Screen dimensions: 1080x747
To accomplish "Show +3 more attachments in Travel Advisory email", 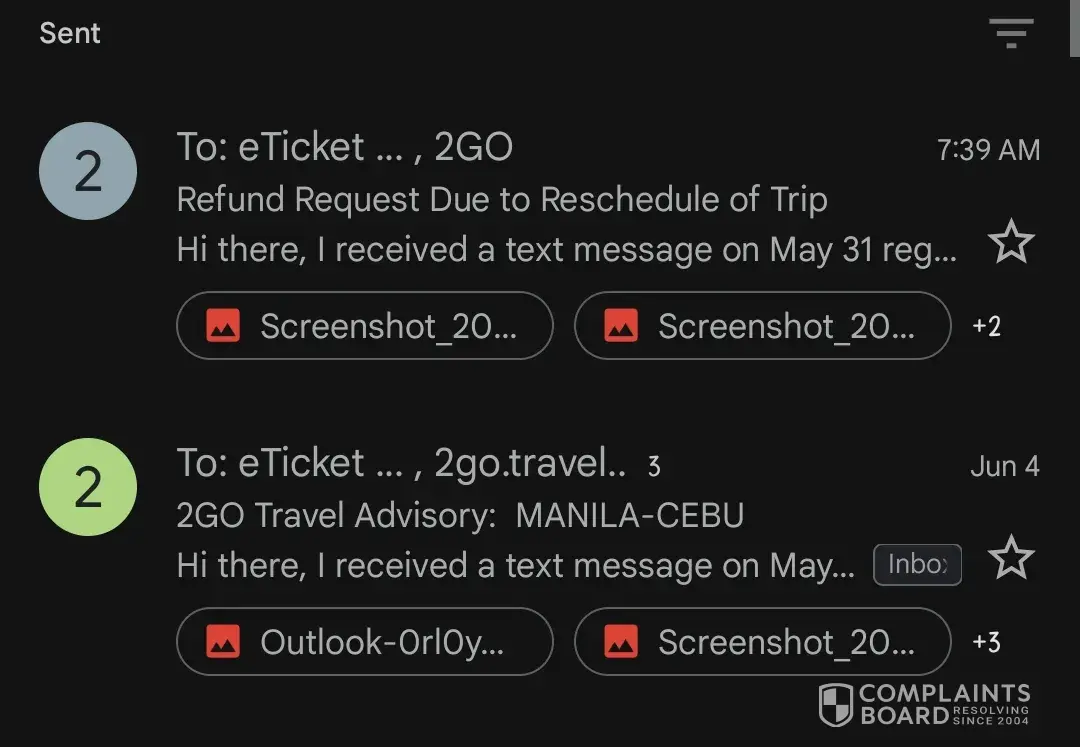I will (x=986, y=642).
